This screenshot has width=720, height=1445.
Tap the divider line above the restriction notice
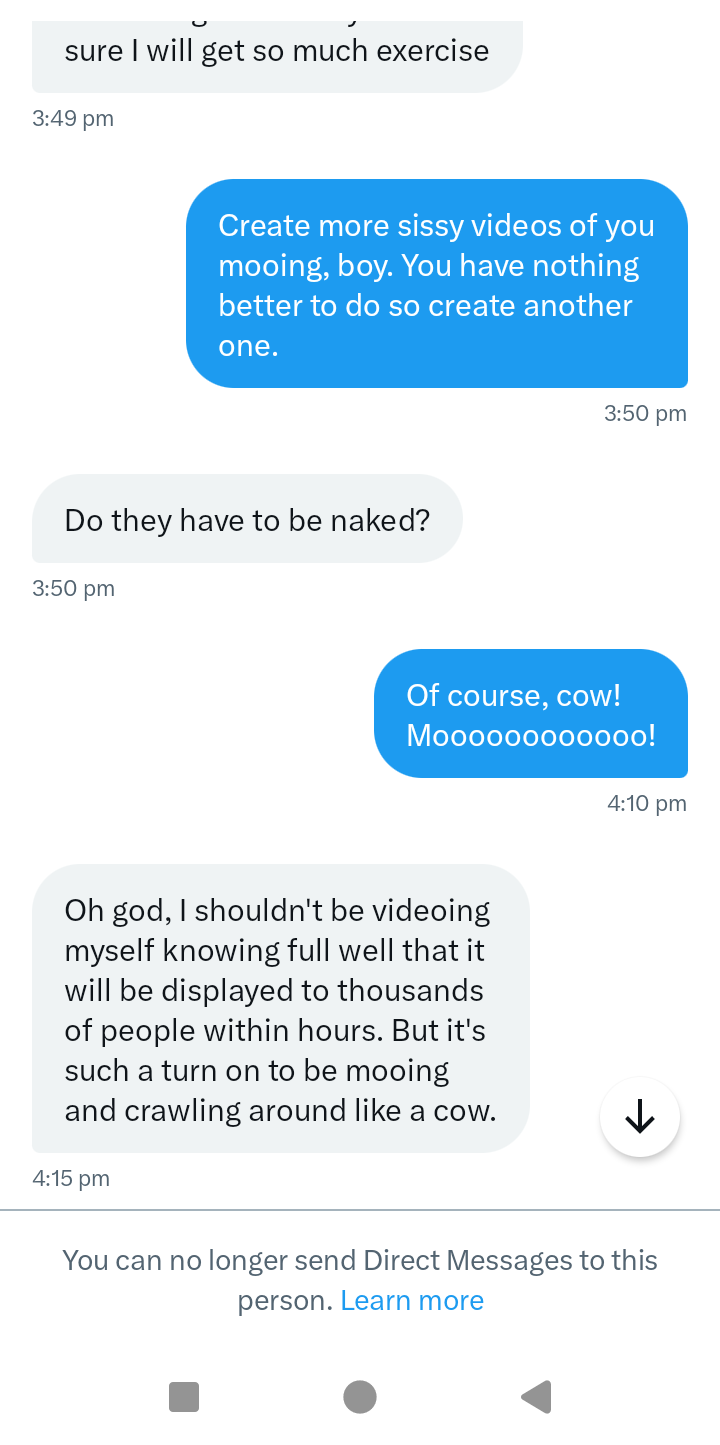(360, 1207)
